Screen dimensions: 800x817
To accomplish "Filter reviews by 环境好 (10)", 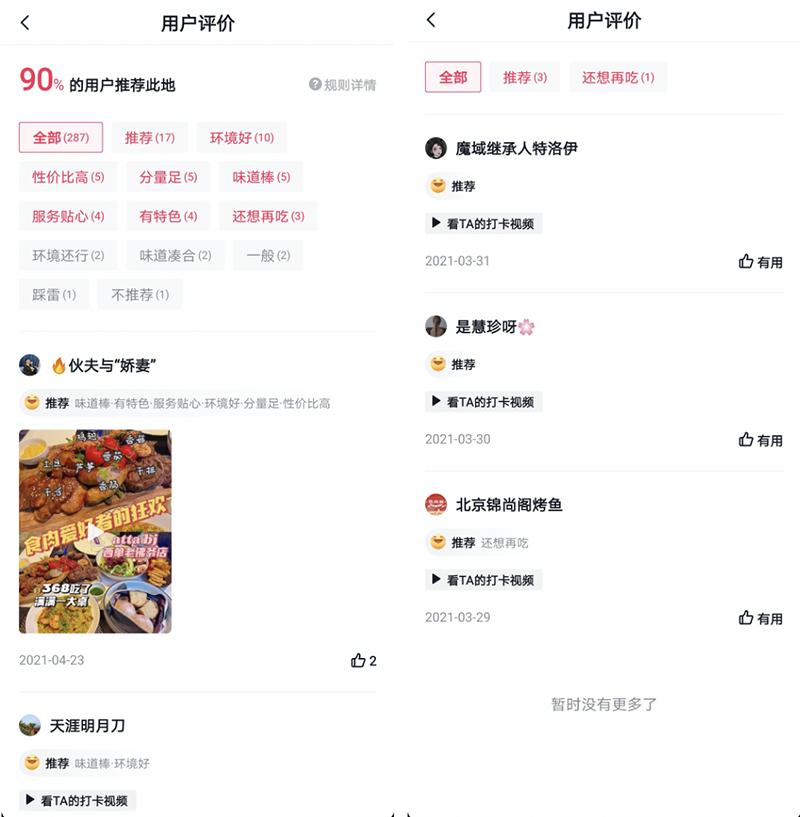I will point(241,138).
